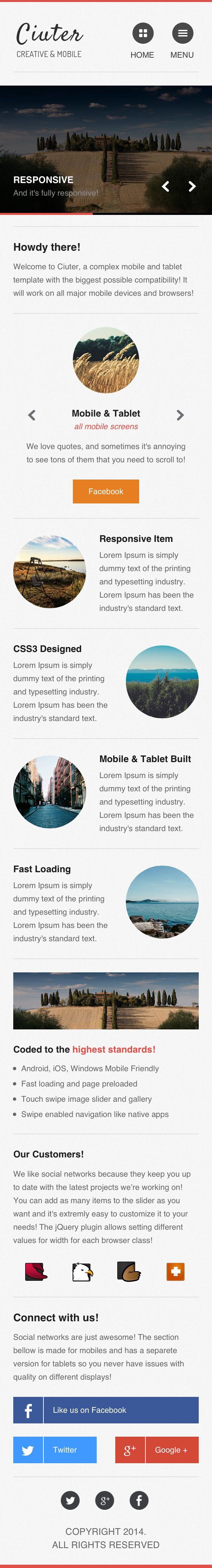Open the red Google + button

point(157,1450)
